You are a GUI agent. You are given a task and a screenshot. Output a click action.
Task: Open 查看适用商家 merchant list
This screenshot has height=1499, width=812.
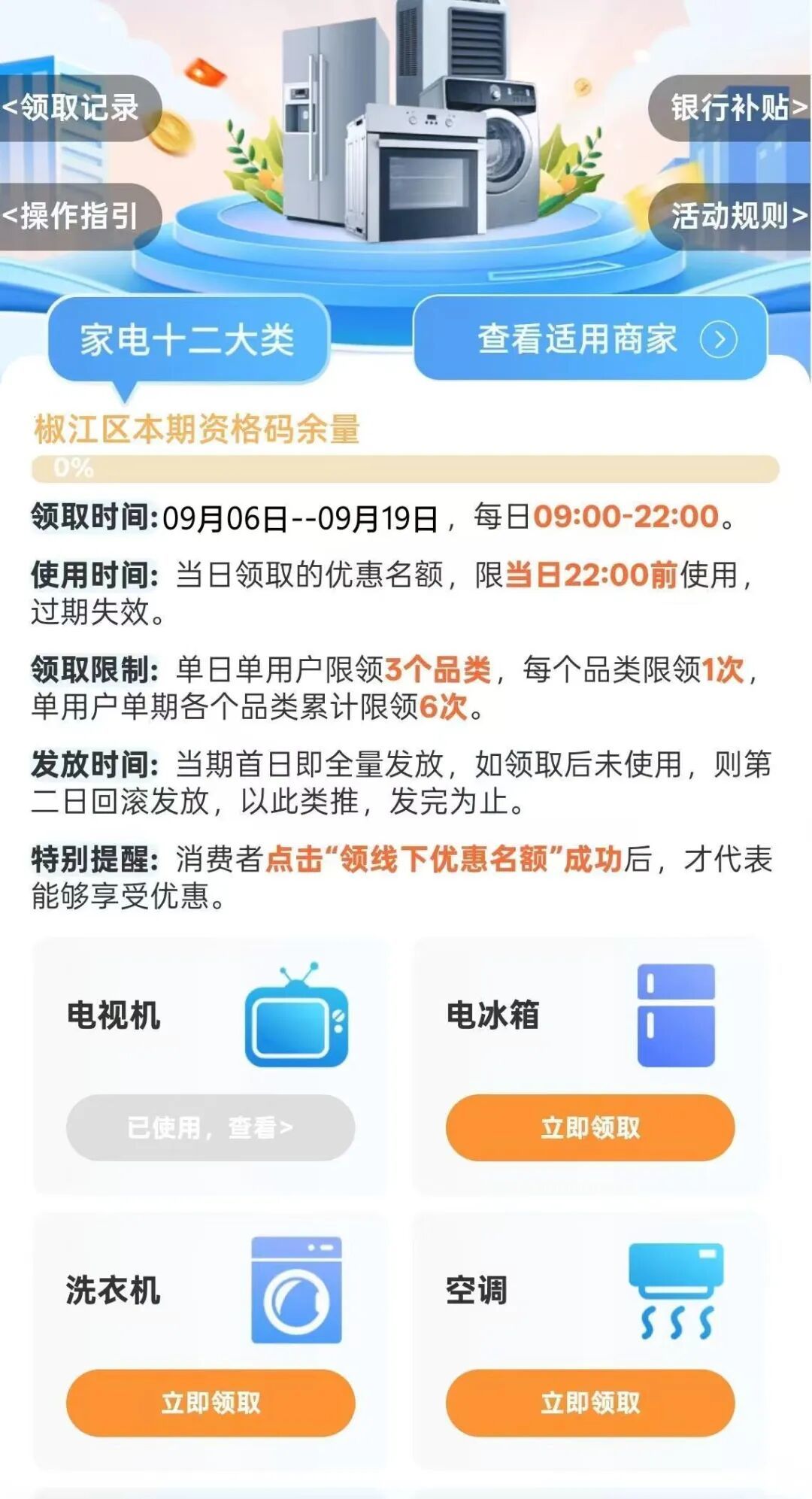[590, 339]
